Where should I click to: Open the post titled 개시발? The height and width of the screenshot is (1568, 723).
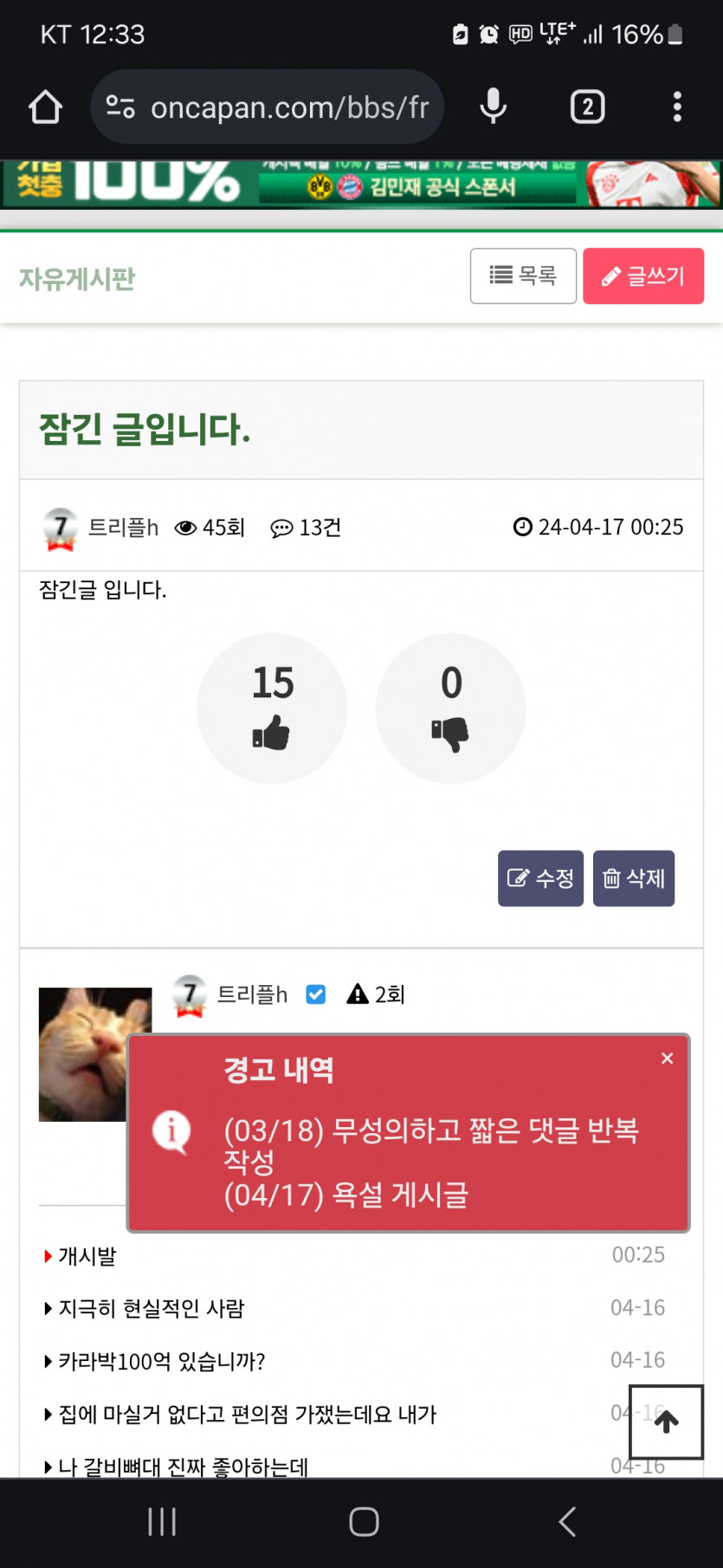coord(87,1256)
